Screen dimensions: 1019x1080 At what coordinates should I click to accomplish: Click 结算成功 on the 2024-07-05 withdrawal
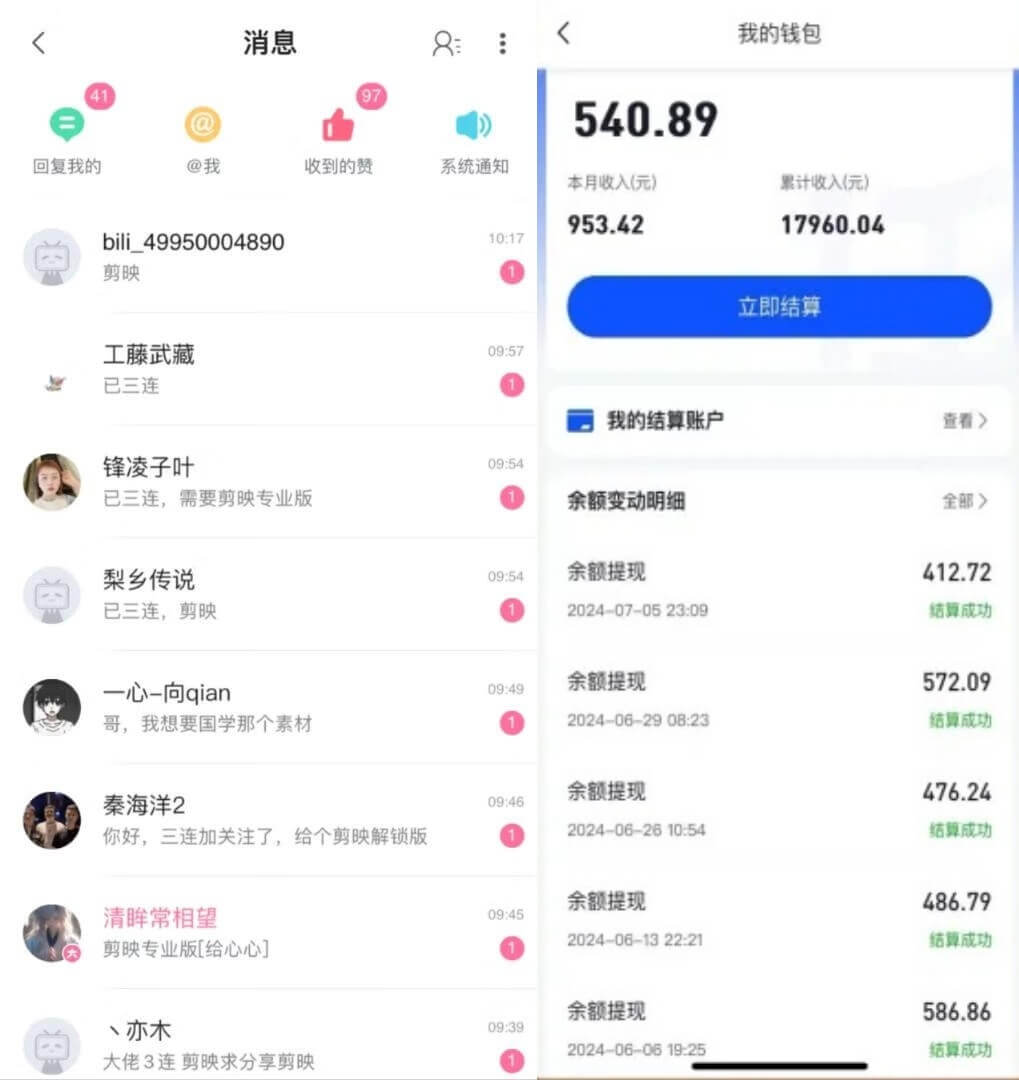point(958,611)
